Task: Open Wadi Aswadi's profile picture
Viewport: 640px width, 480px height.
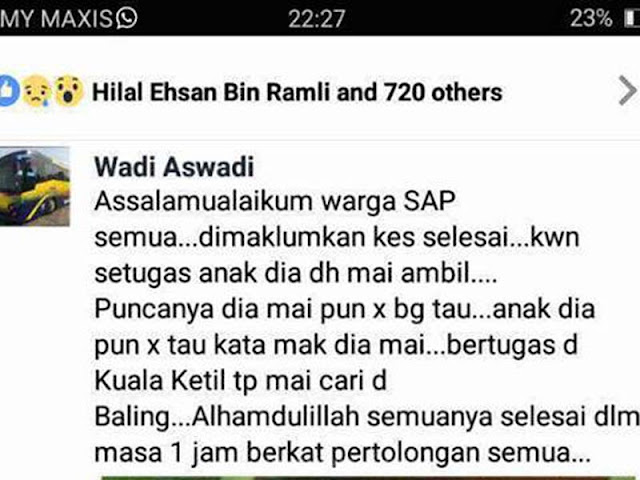Action: click(35, 185)
